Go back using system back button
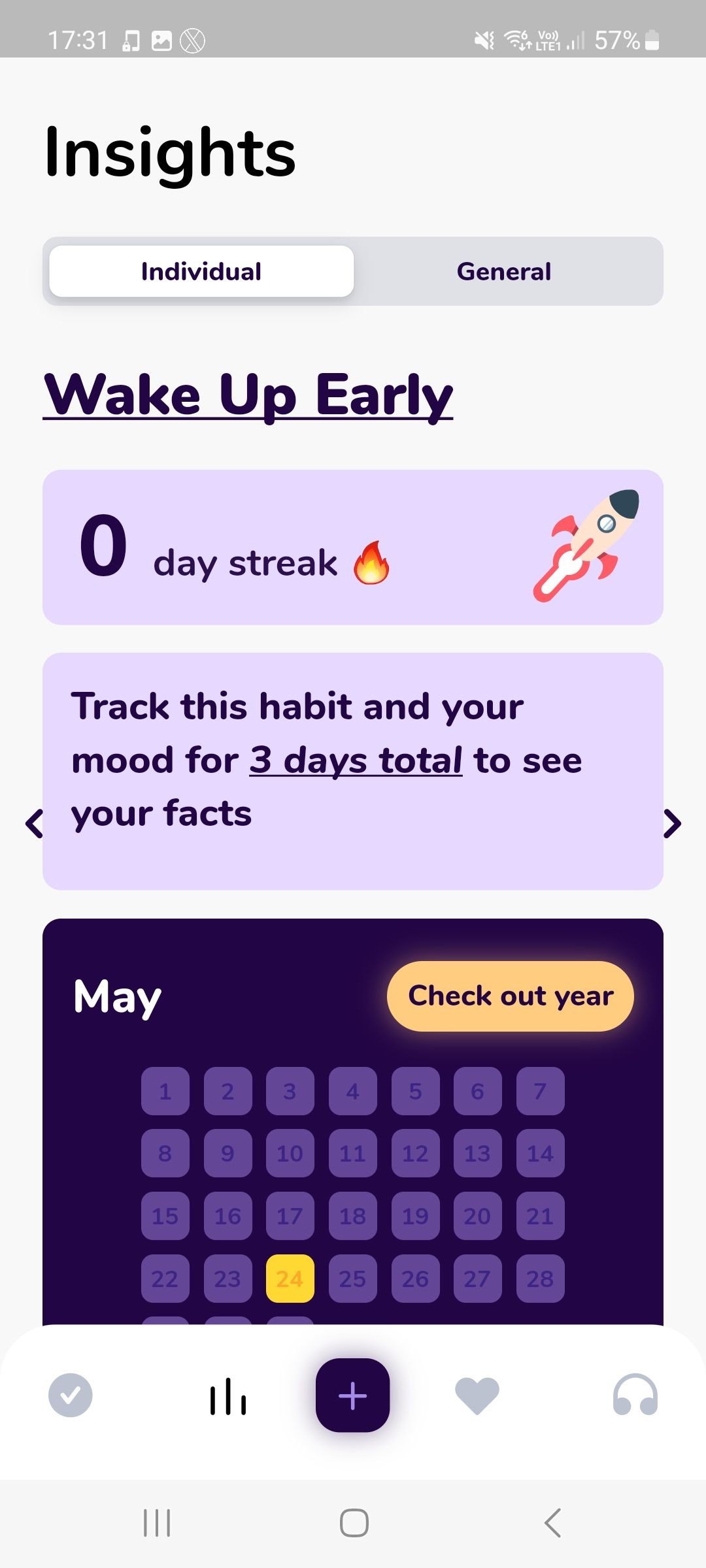Image resolution: width=706 pixels, height=1568 pixels. pyautogui.click(x=552, y=1523)
